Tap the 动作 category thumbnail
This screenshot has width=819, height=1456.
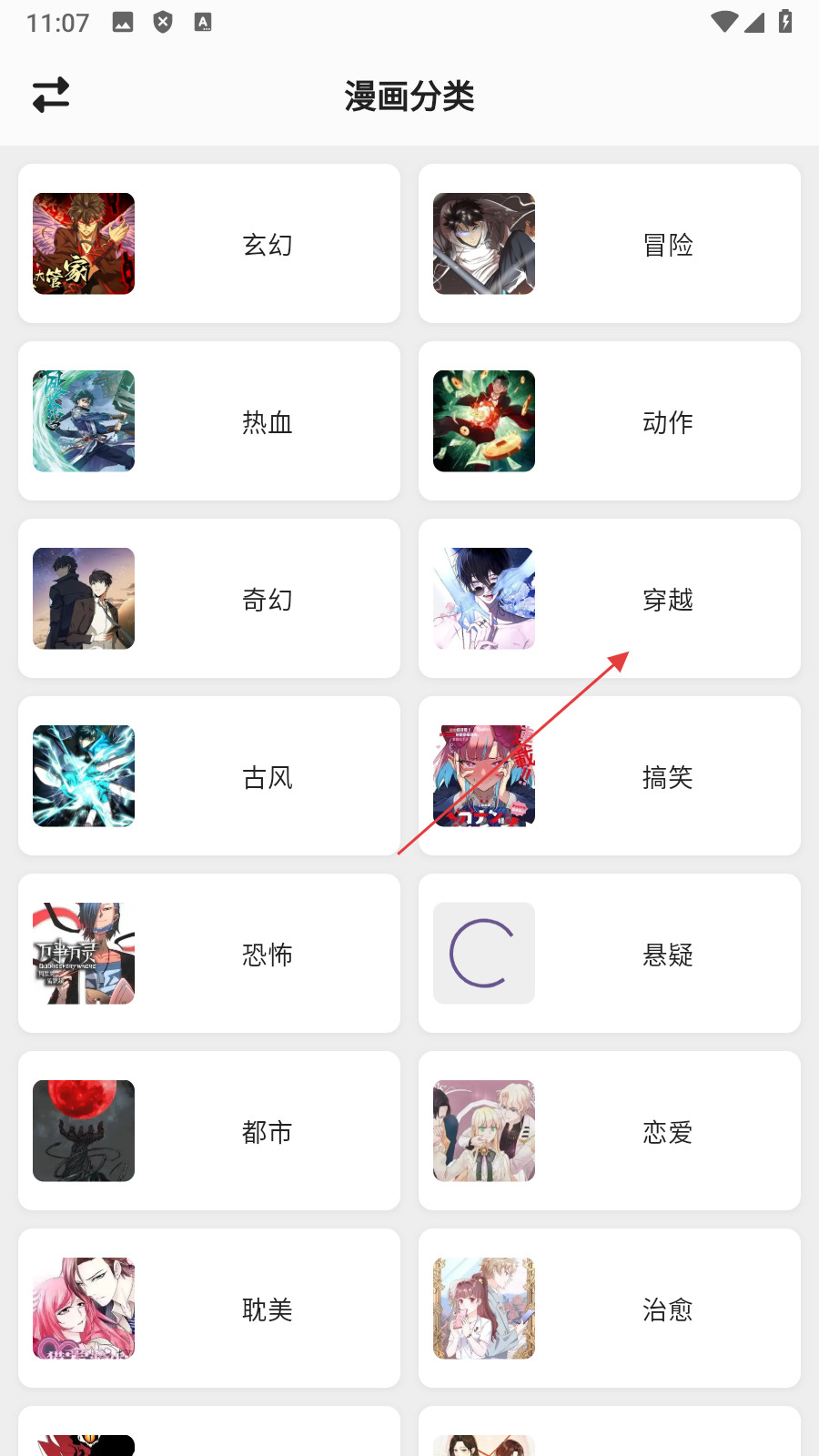click(483, 421)
